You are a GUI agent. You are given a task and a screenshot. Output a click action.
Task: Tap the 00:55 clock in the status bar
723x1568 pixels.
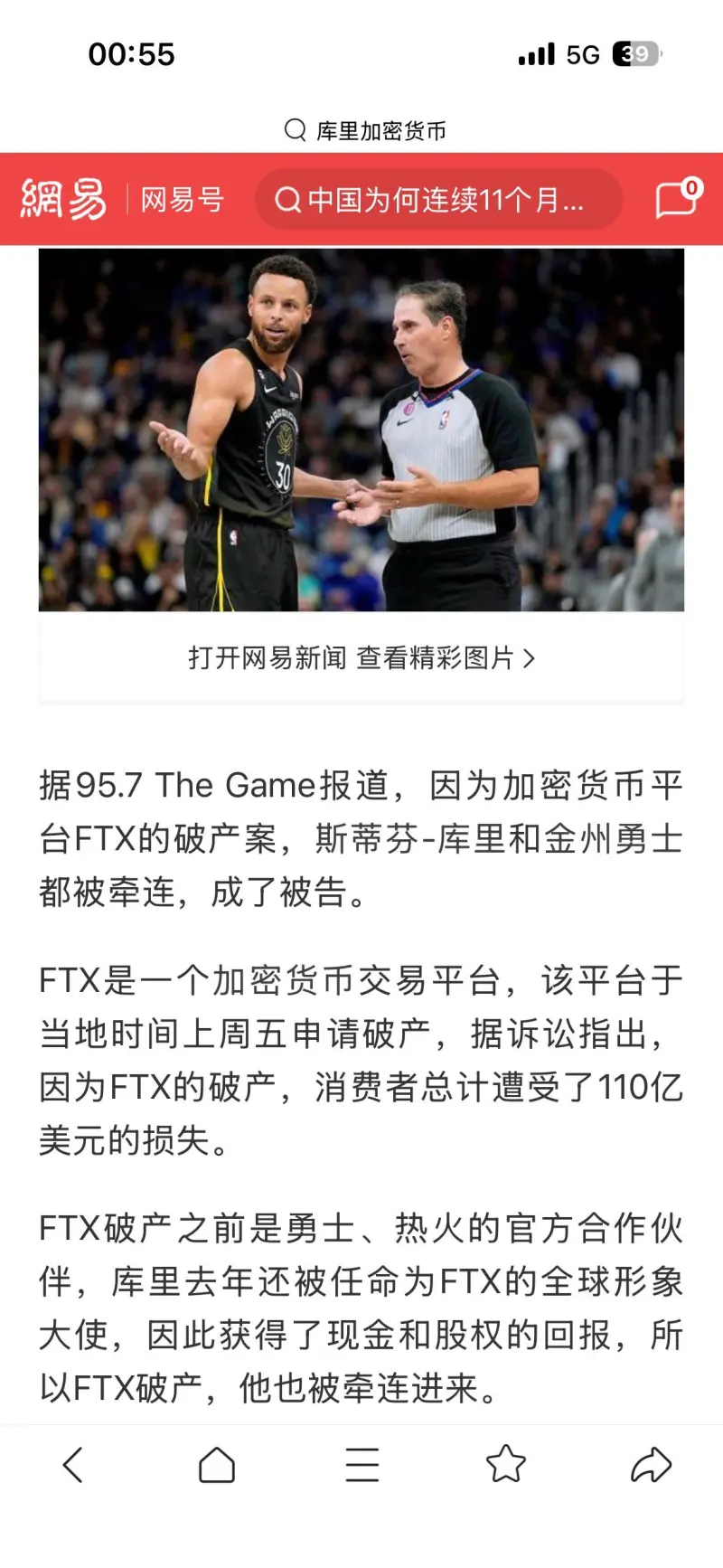pyautogui.click(x=130, y=55)
